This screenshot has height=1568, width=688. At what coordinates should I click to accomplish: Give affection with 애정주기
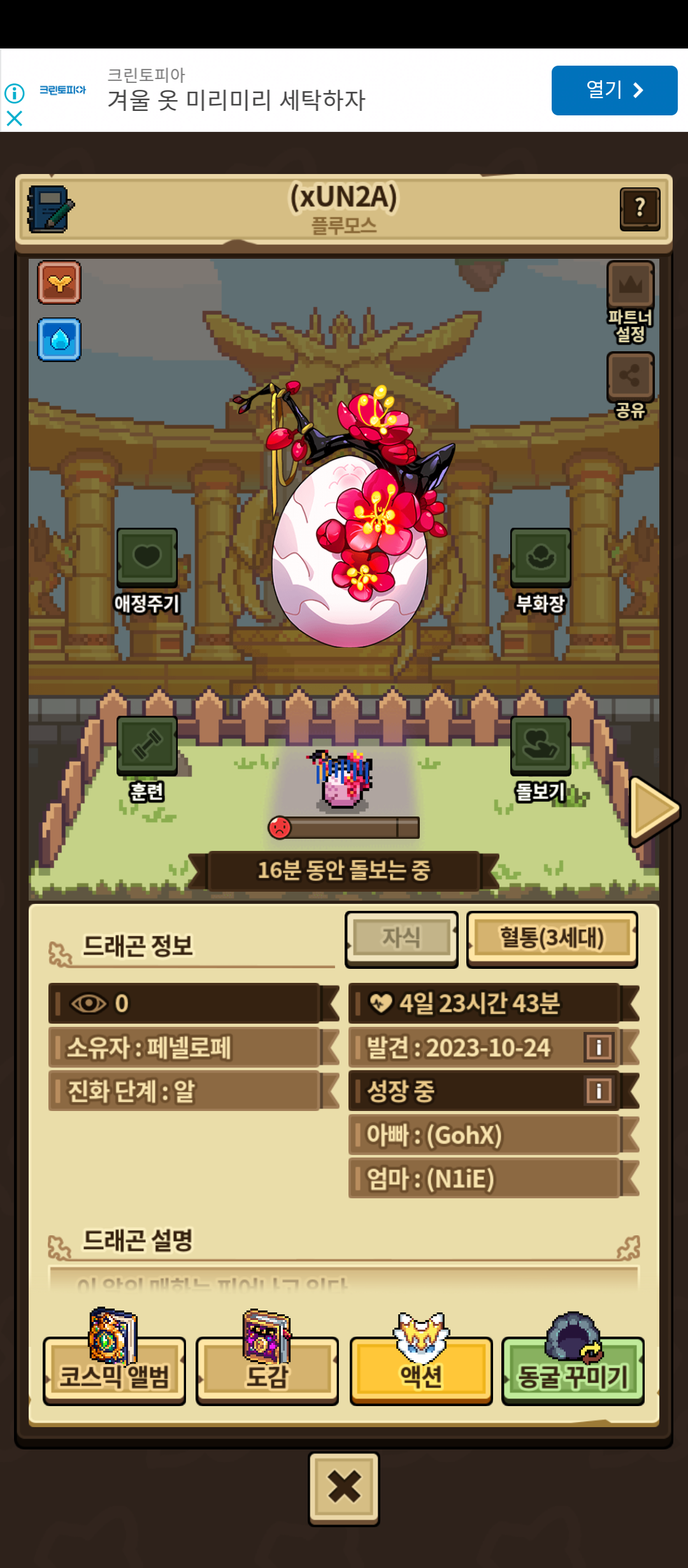click(x=147, y=558)
